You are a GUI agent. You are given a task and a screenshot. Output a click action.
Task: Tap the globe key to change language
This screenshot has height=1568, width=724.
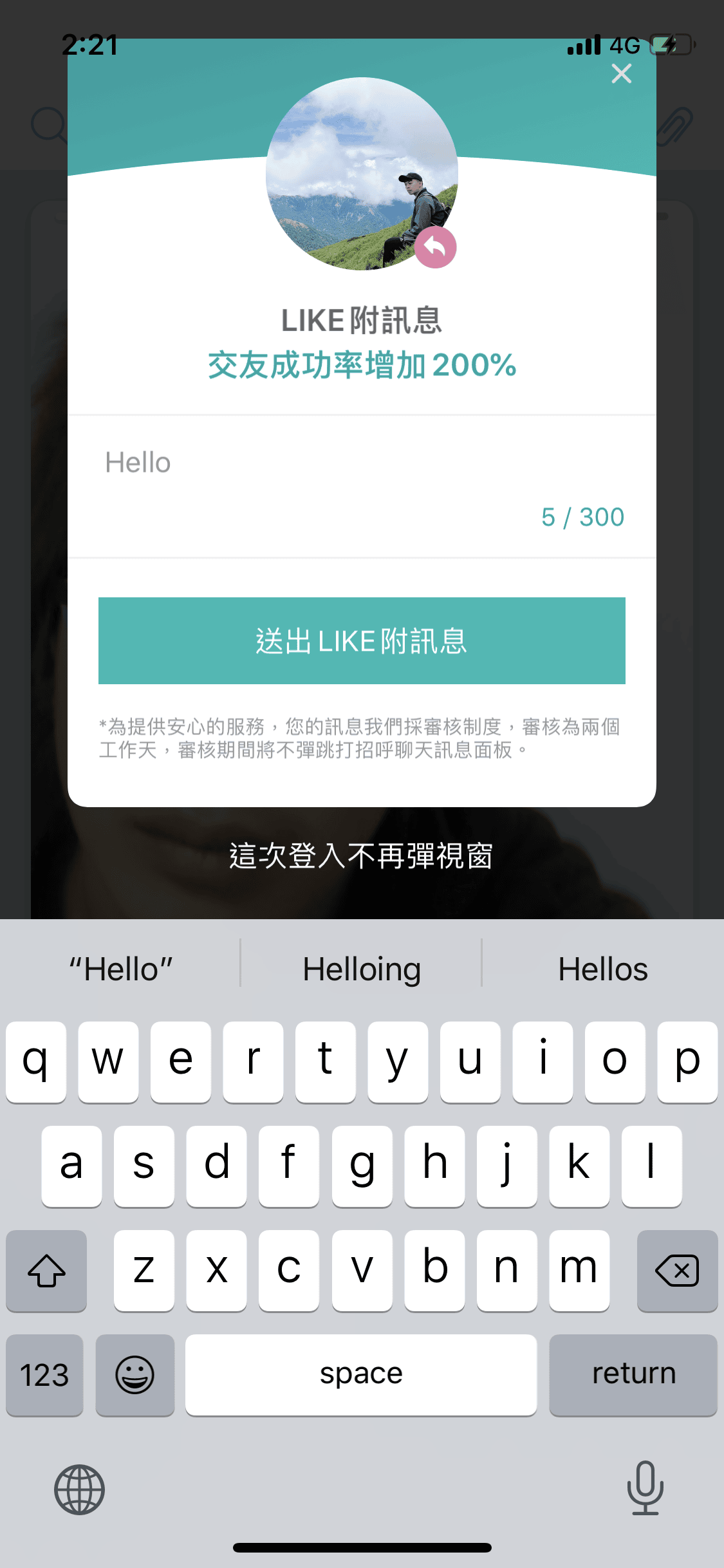(x=79, y=1489)
